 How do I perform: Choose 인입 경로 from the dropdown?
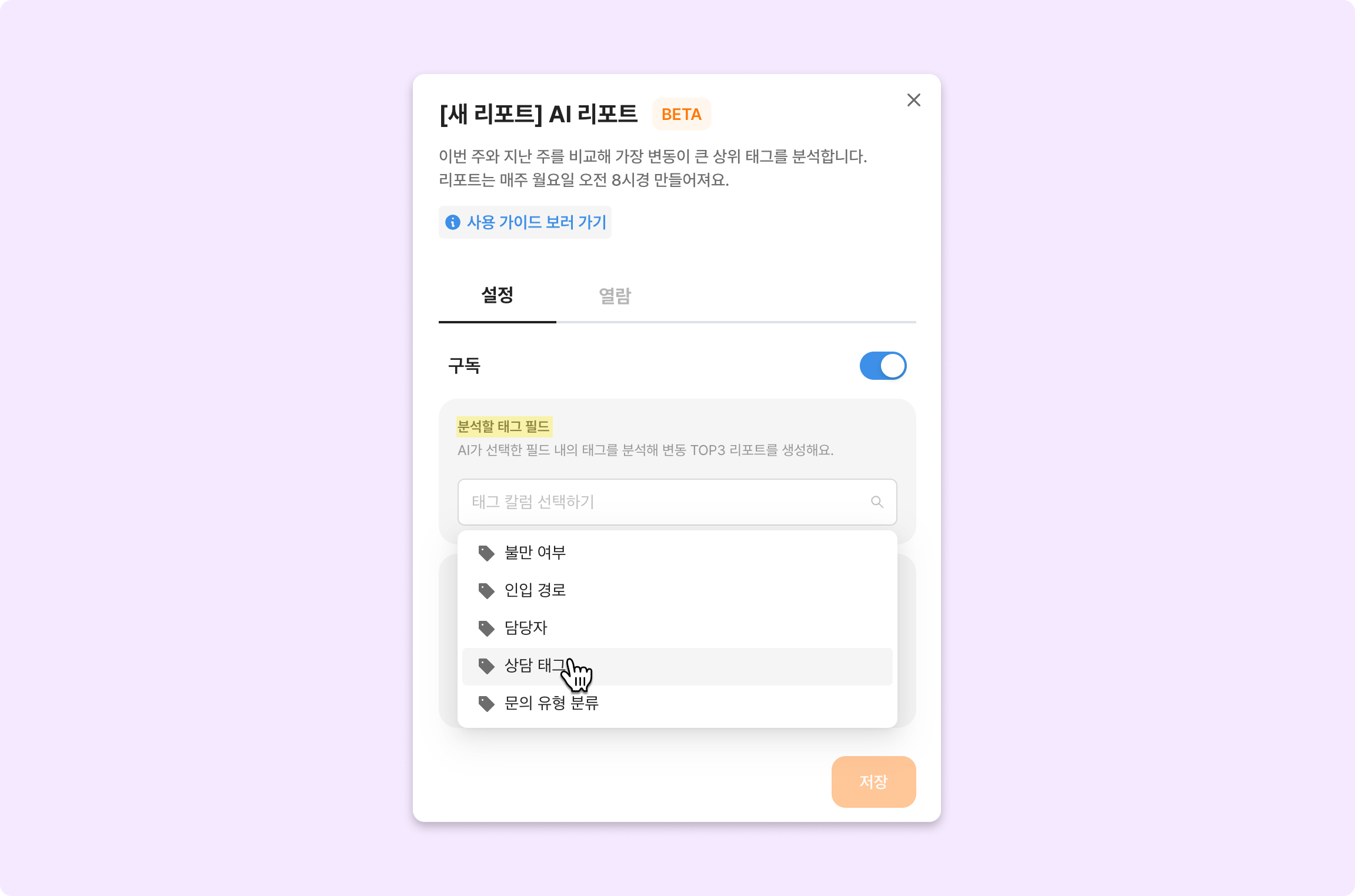[x=535, y=590]
